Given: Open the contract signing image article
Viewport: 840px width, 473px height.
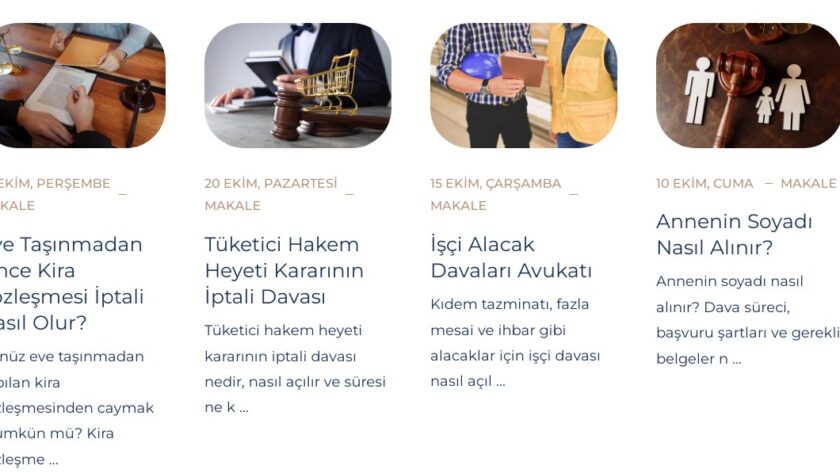Looking at the screenshot, I should coord(80,86).
